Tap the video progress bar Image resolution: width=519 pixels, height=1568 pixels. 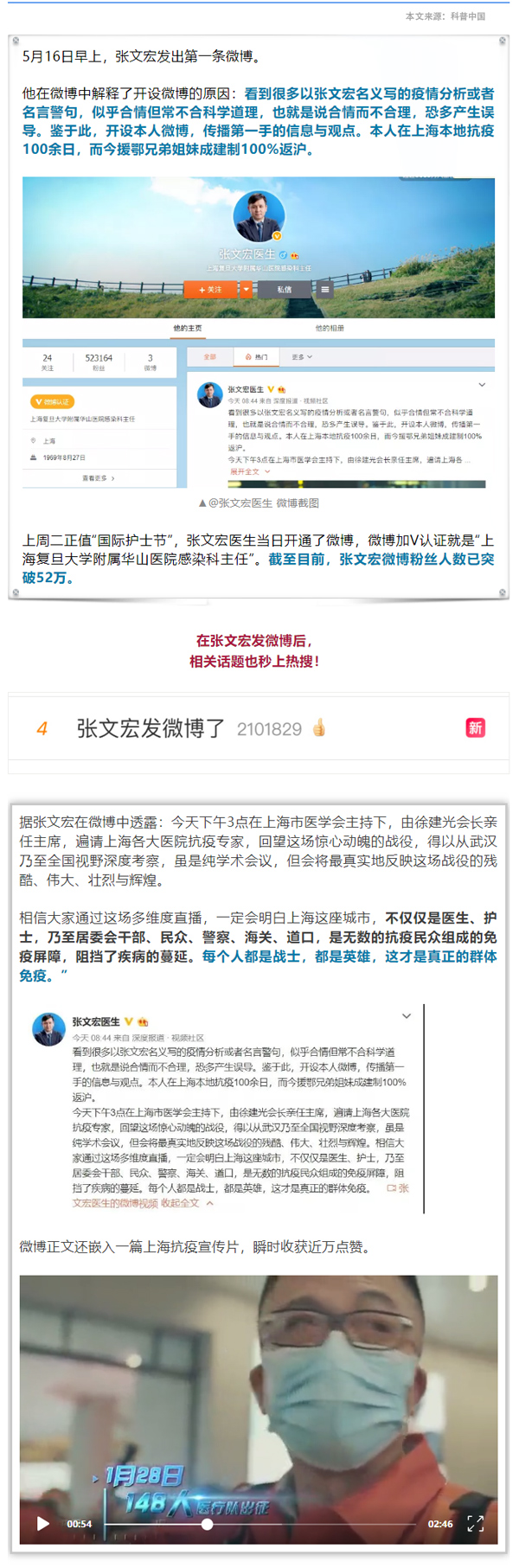(259, 1524)
